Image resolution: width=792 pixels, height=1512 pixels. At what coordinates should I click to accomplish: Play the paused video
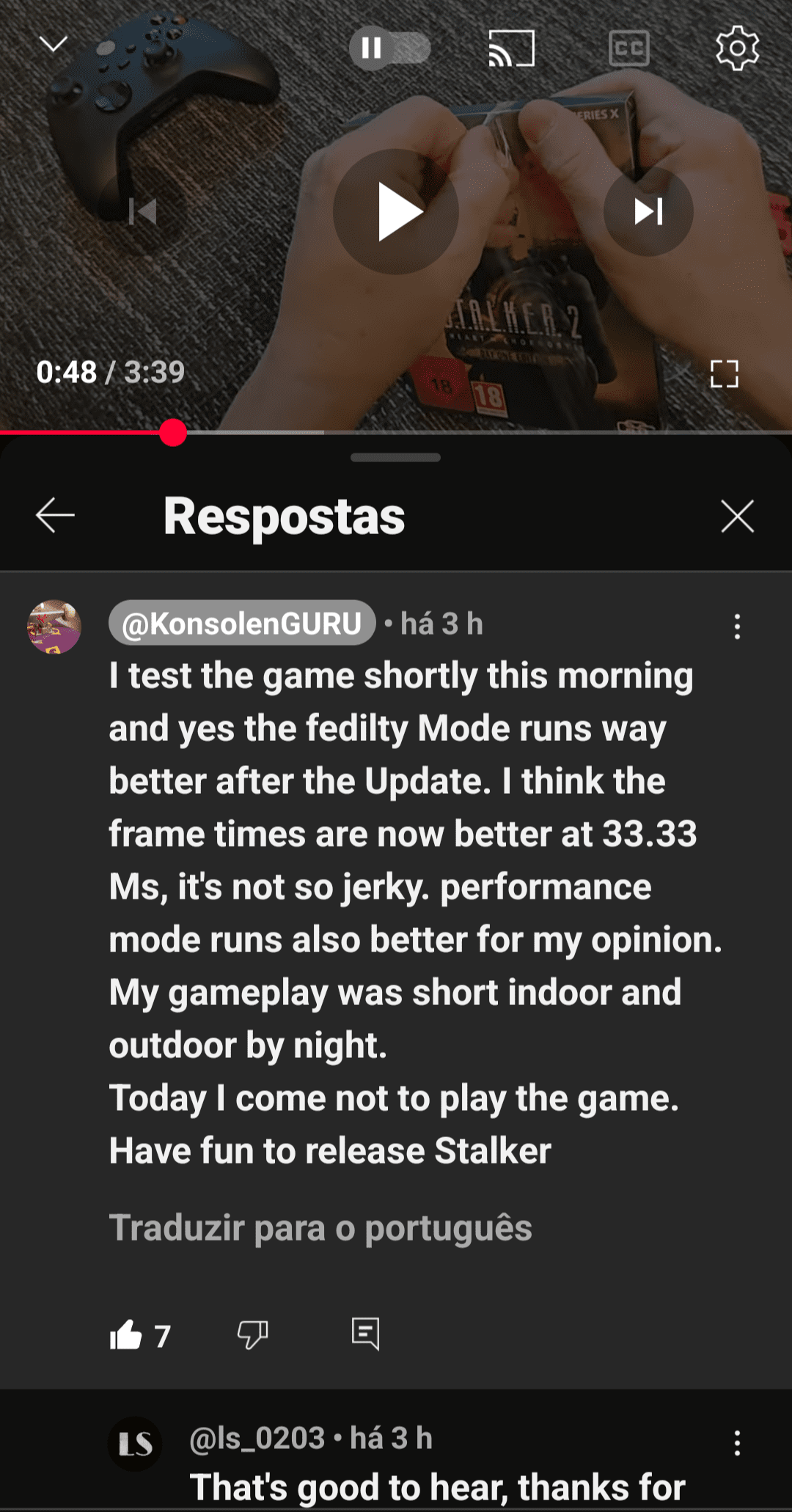396,212
